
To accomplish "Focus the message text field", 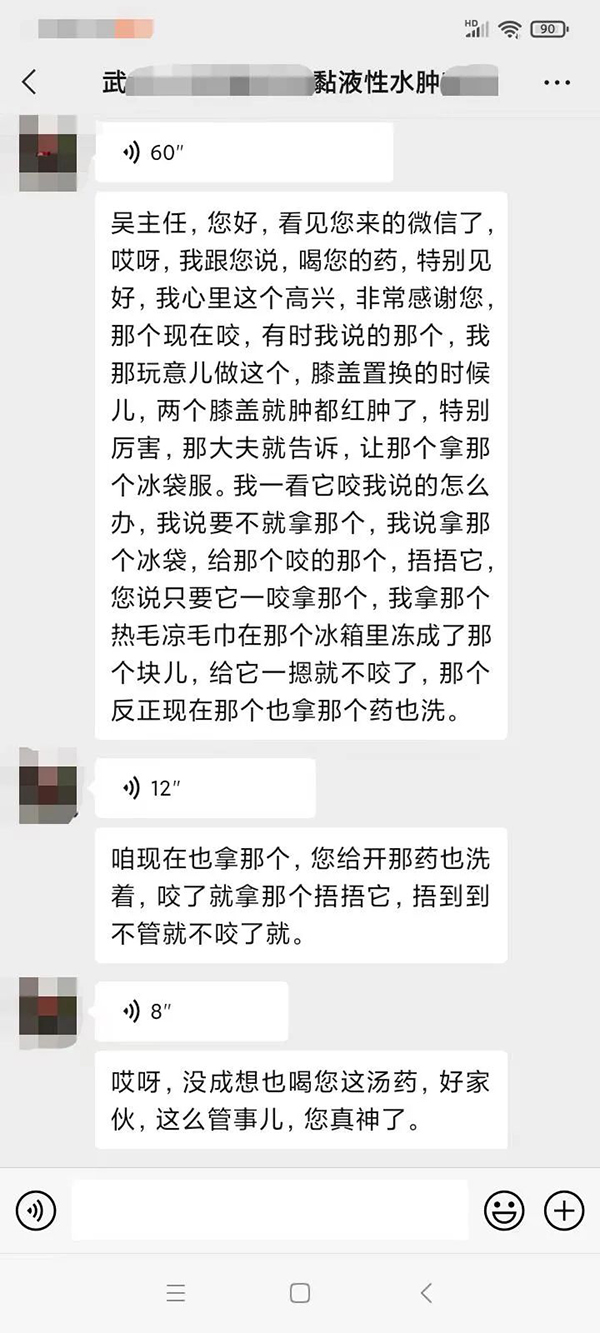I will 270,1211.
